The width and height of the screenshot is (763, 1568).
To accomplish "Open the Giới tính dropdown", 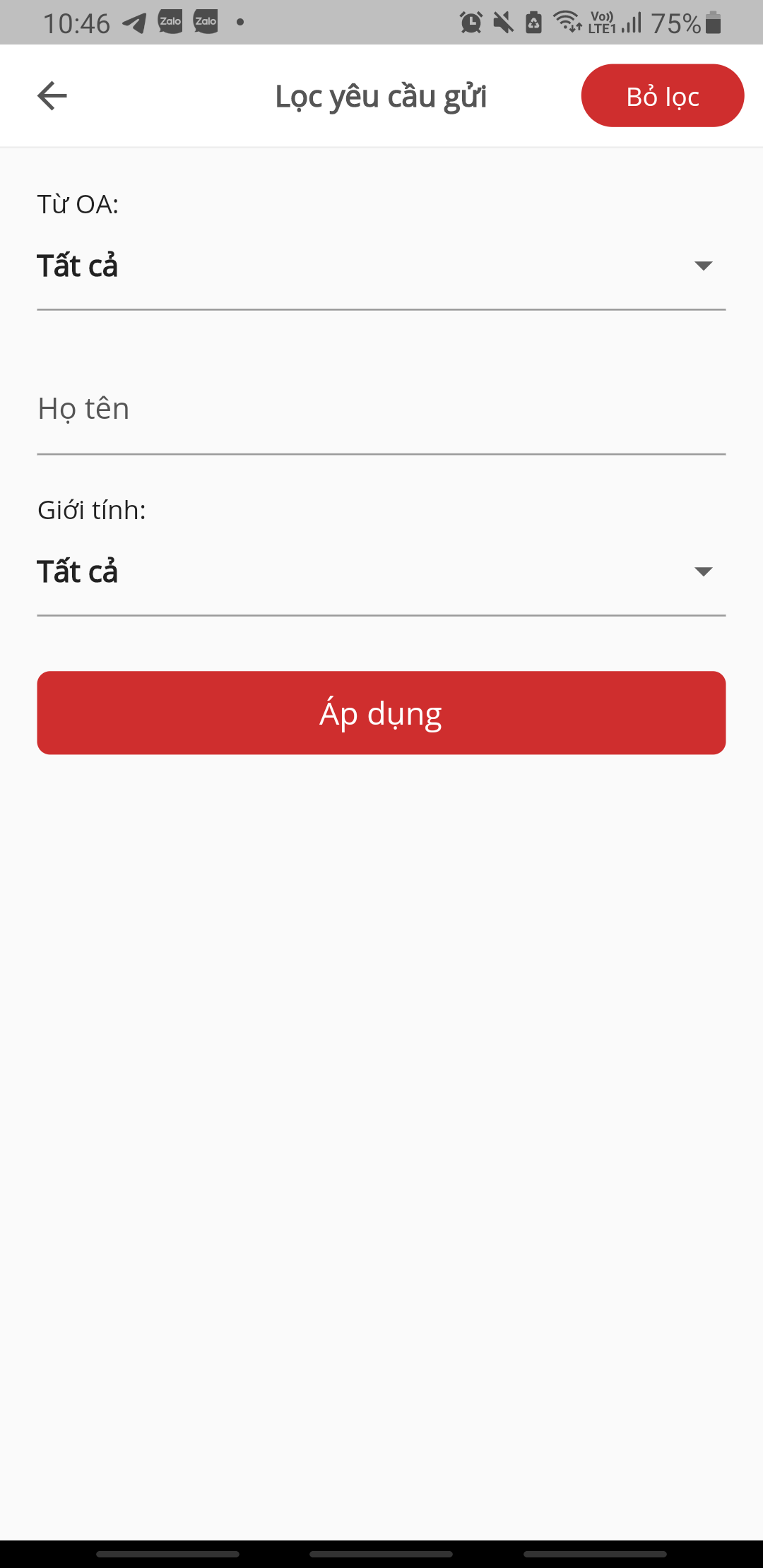I will tap(381, 572).
